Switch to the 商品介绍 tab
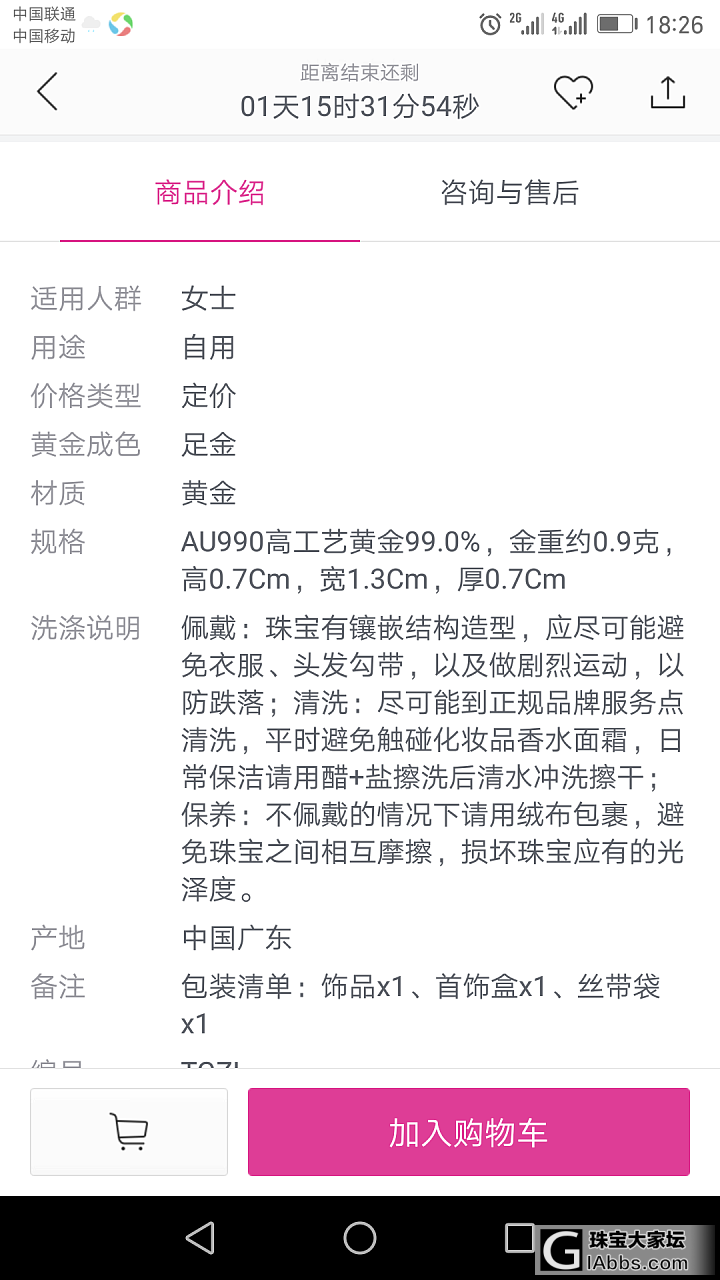 point(209,193)
